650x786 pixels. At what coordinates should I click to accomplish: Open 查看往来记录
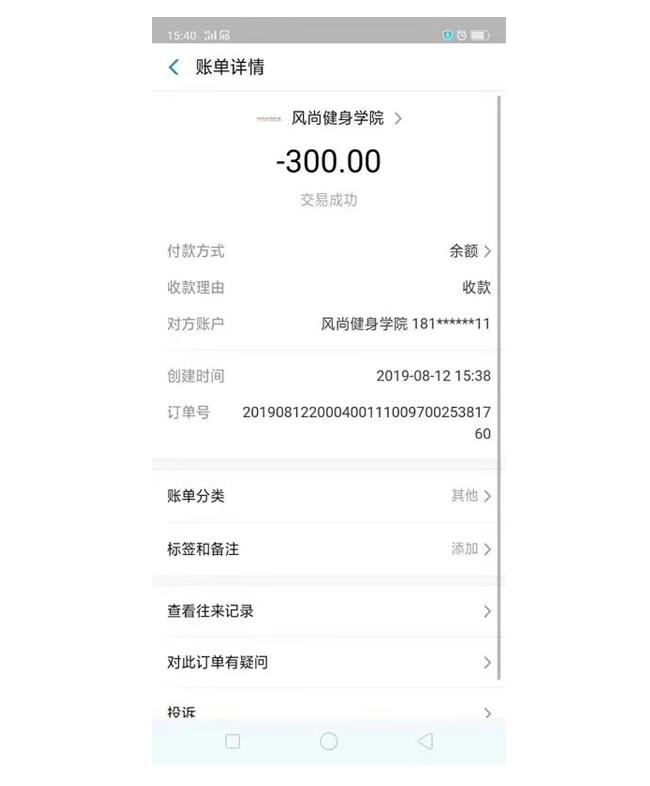pos(328,611)
